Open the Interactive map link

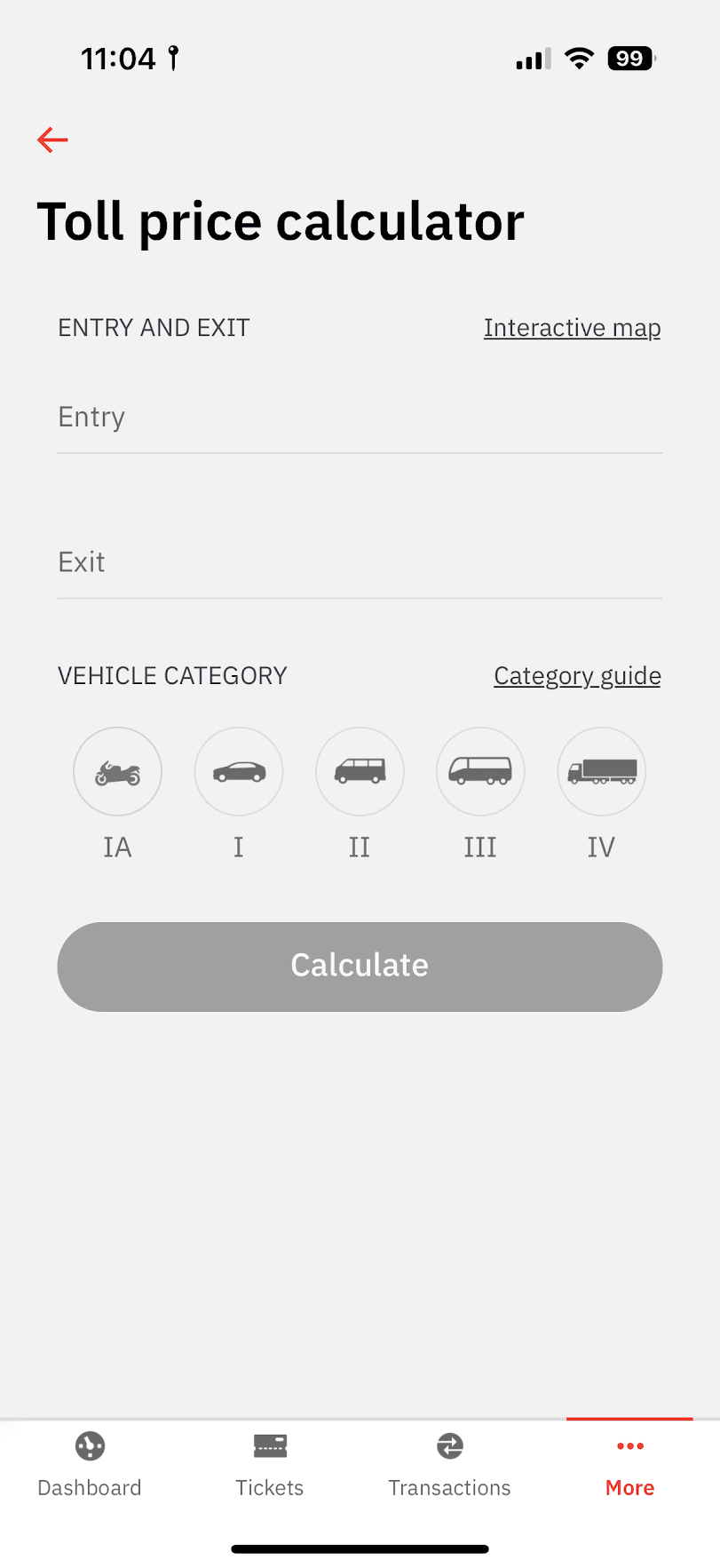[x=572, y=328]
